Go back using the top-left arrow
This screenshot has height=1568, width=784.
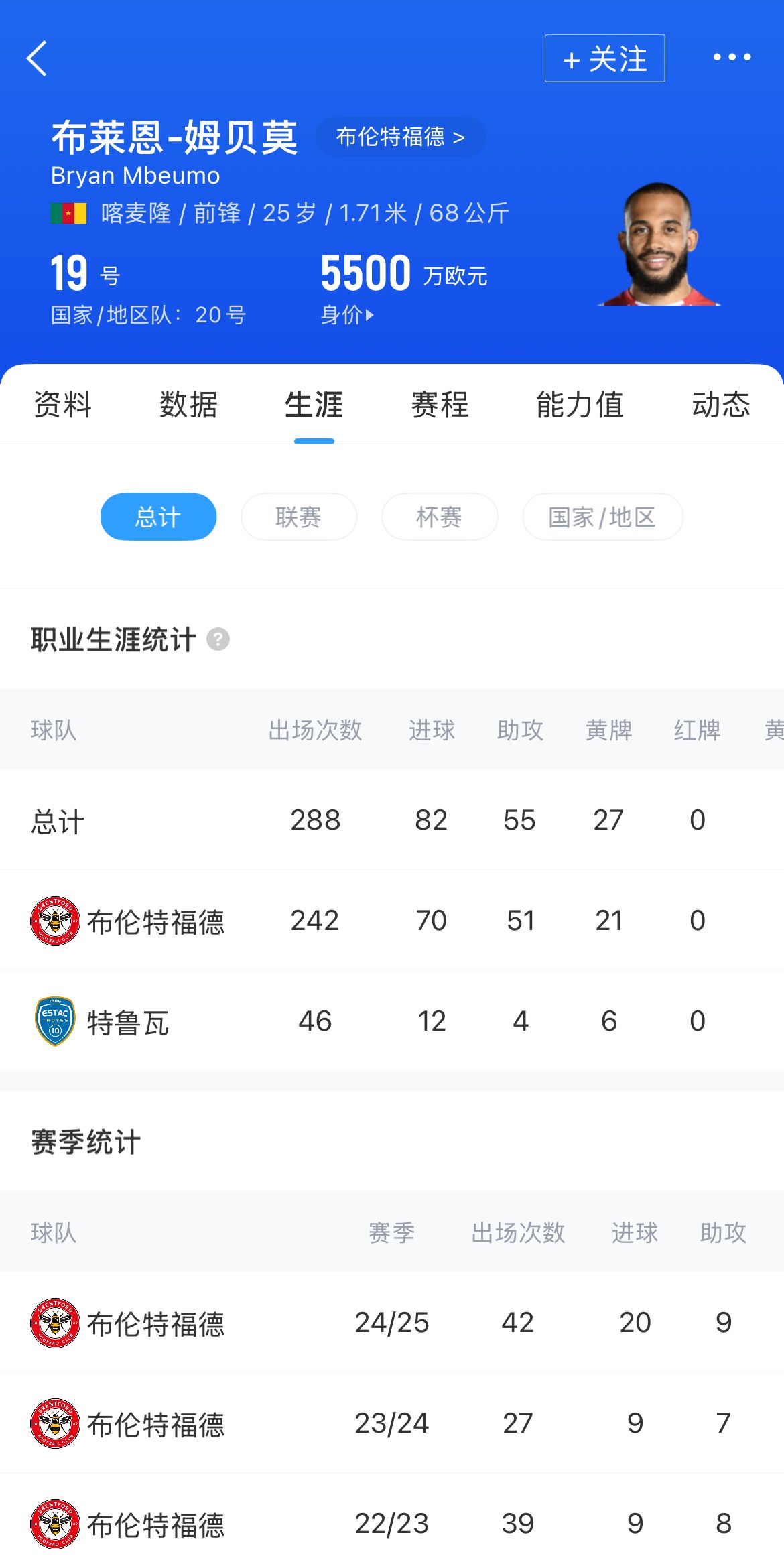(x=38, y=58)
